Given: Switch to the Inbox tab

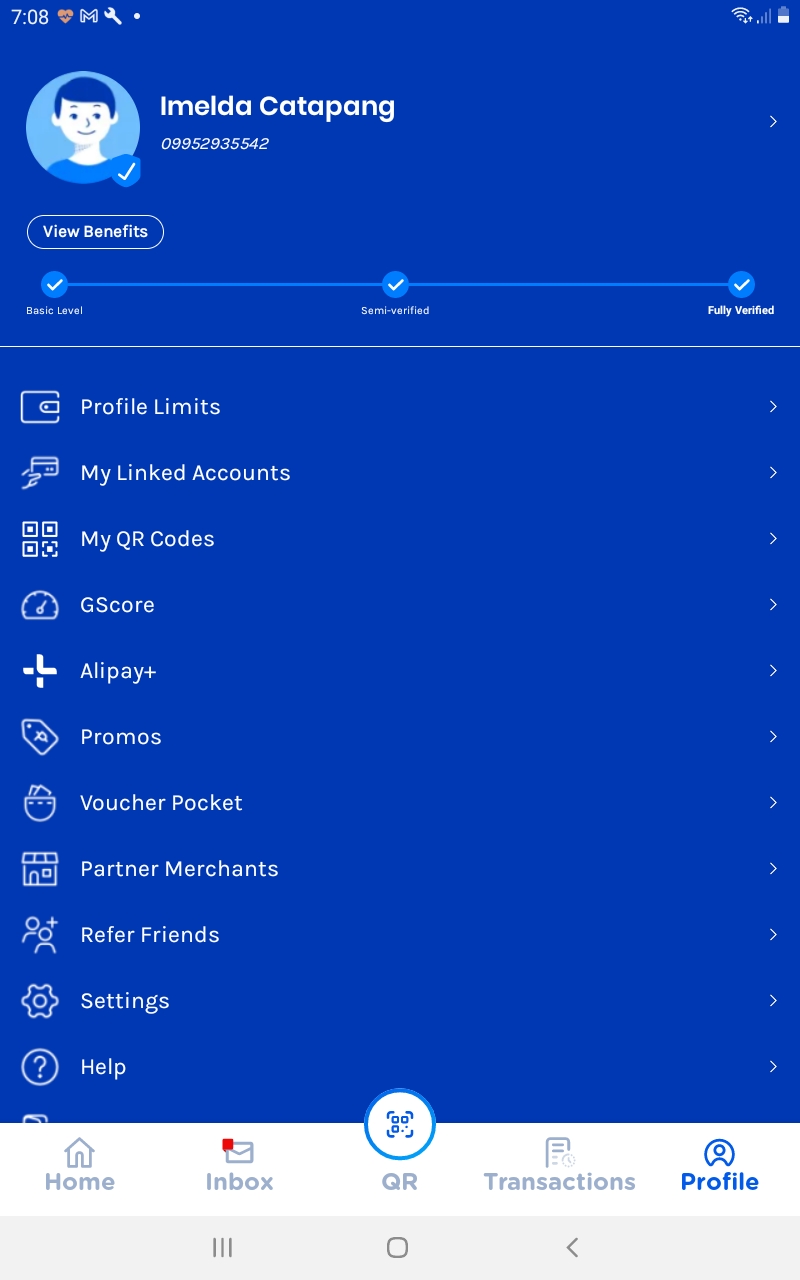Looking at the screenshot, I should click(x=239, y=1166).
